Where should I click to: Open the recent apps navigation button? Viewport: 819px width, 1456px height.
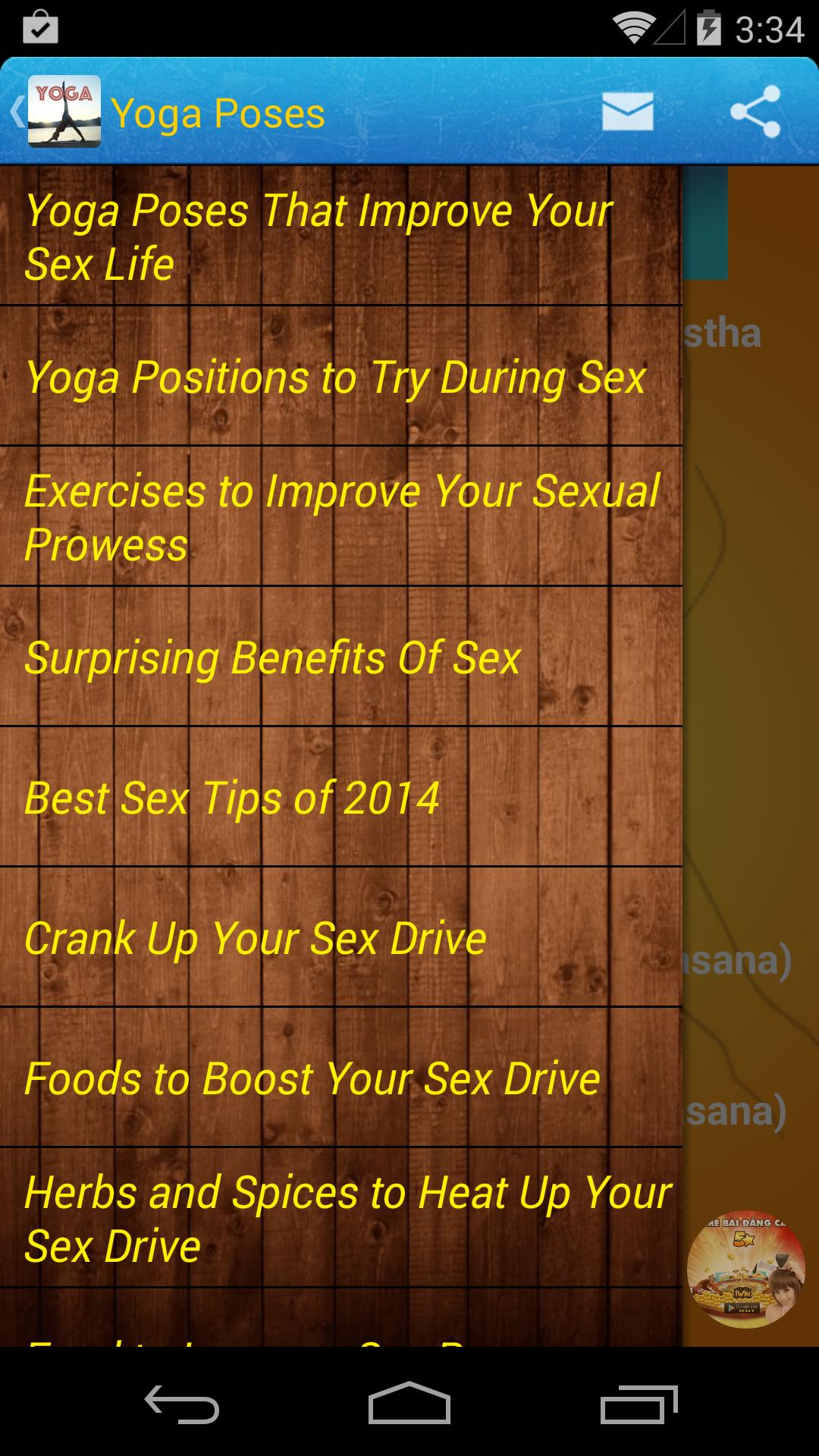[x=637, y=1401]
